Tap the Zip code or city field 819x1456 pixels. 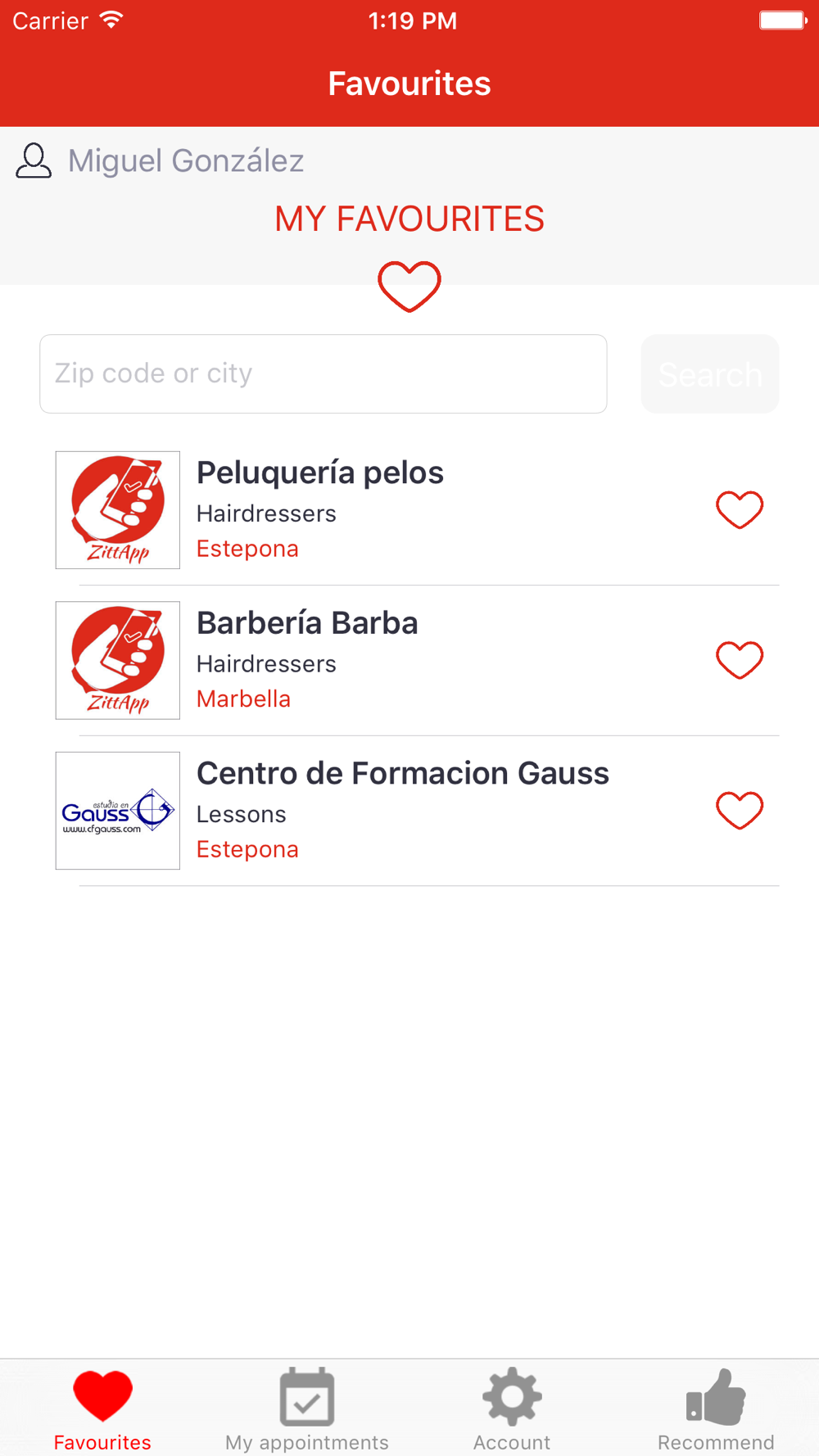point(323,373)
